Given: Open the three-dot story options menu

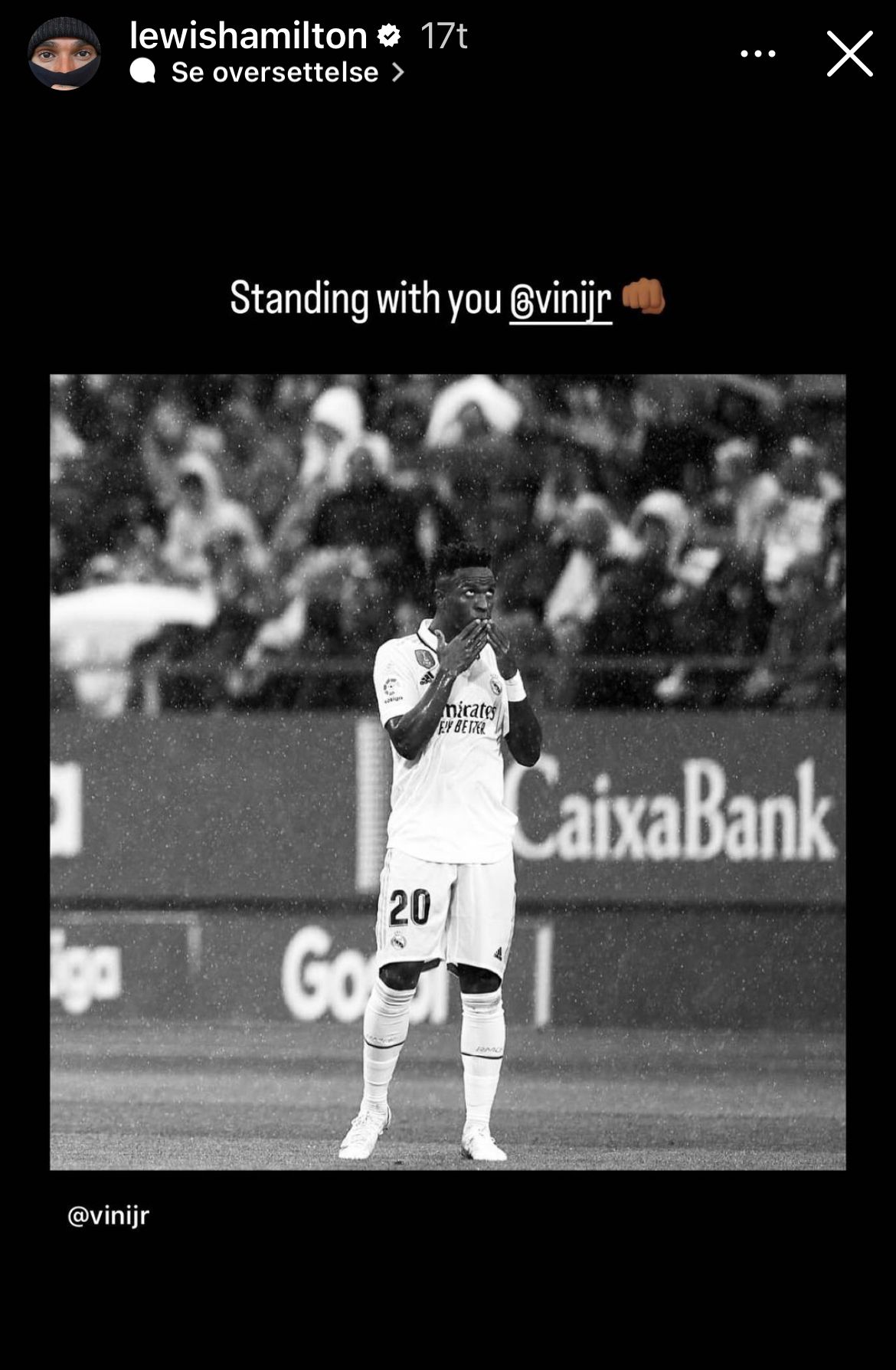Looking at the screenshot, I should (758, 54).
